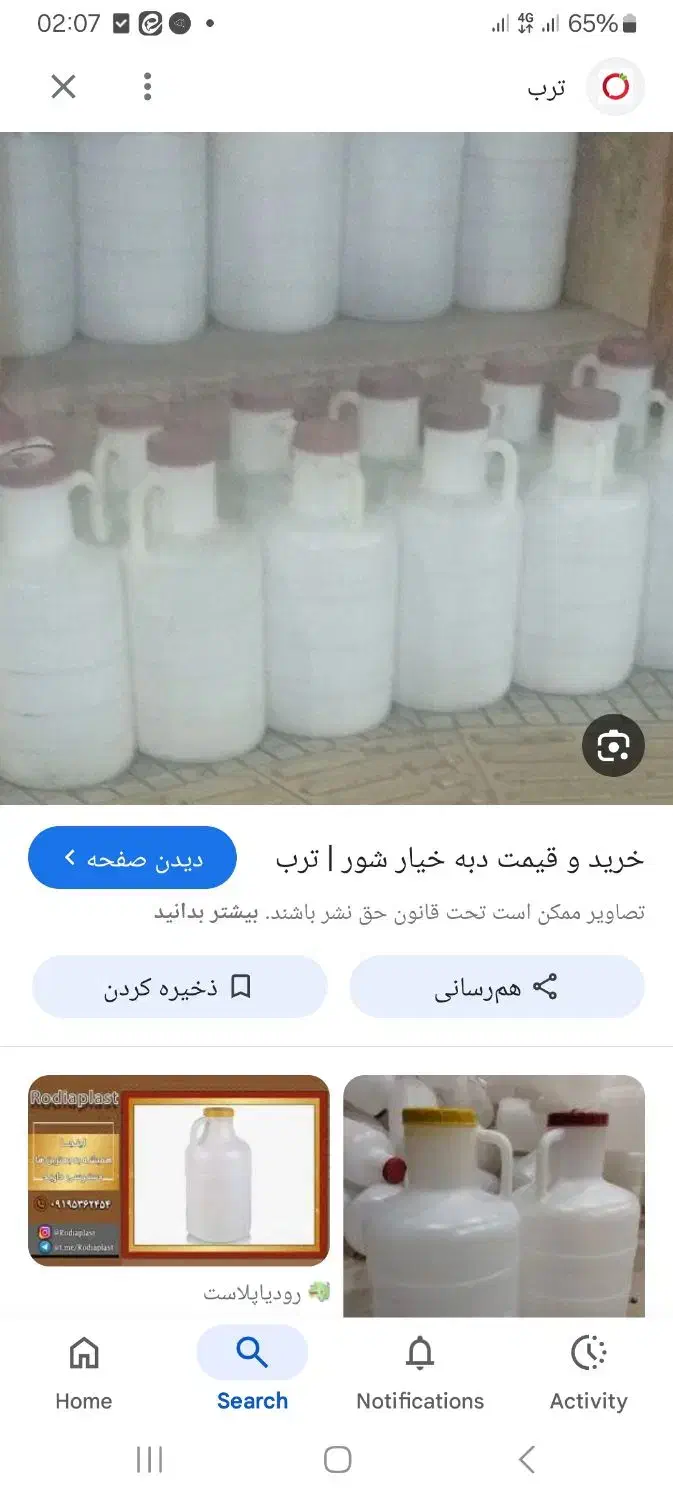The height and width of the screenshot is (1500, 673).
Task: Close the image viewer with the X
Action: [63, 87]
